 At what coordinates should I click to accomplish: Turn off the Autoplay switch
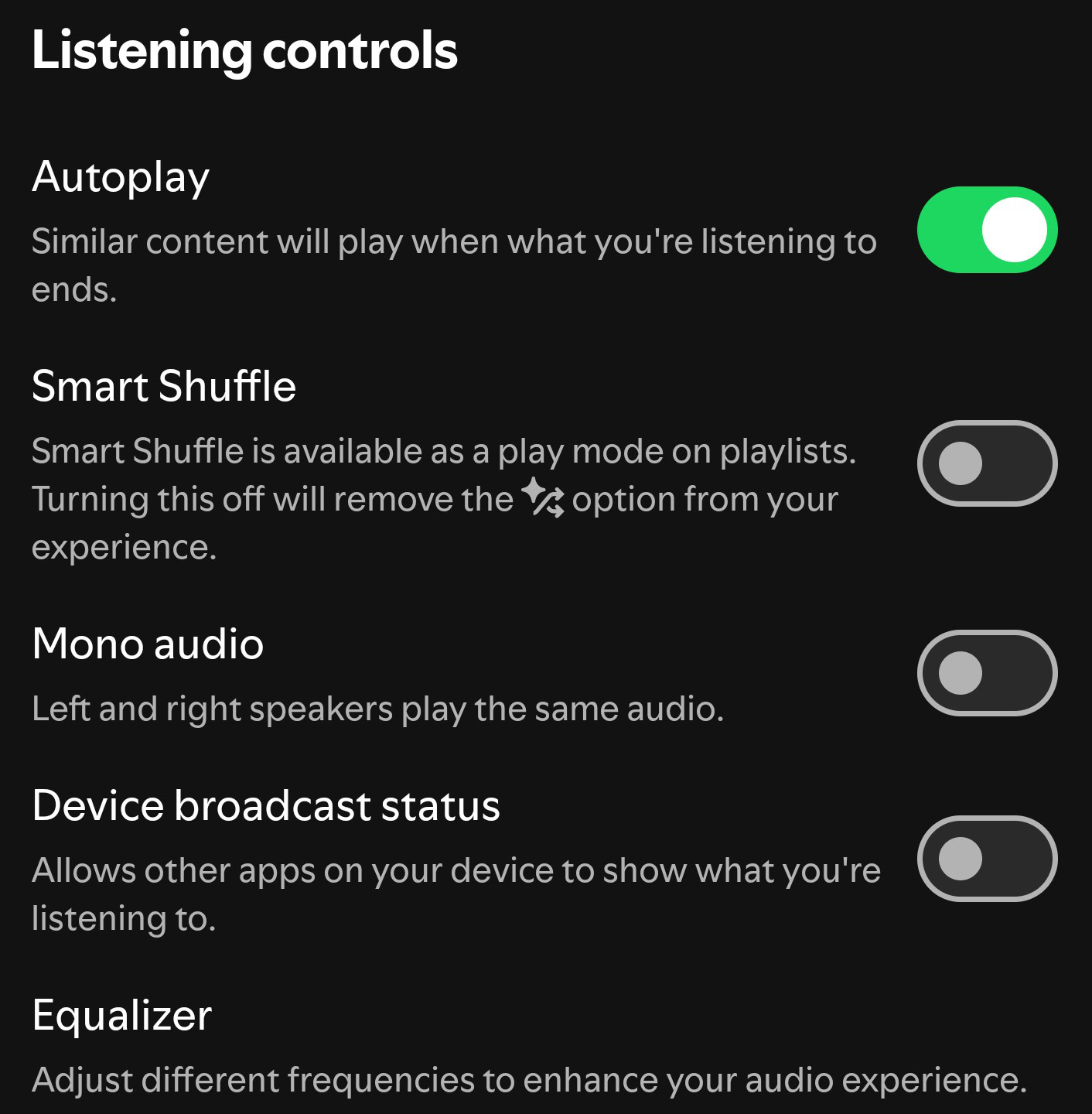click(x=987, y=230)
